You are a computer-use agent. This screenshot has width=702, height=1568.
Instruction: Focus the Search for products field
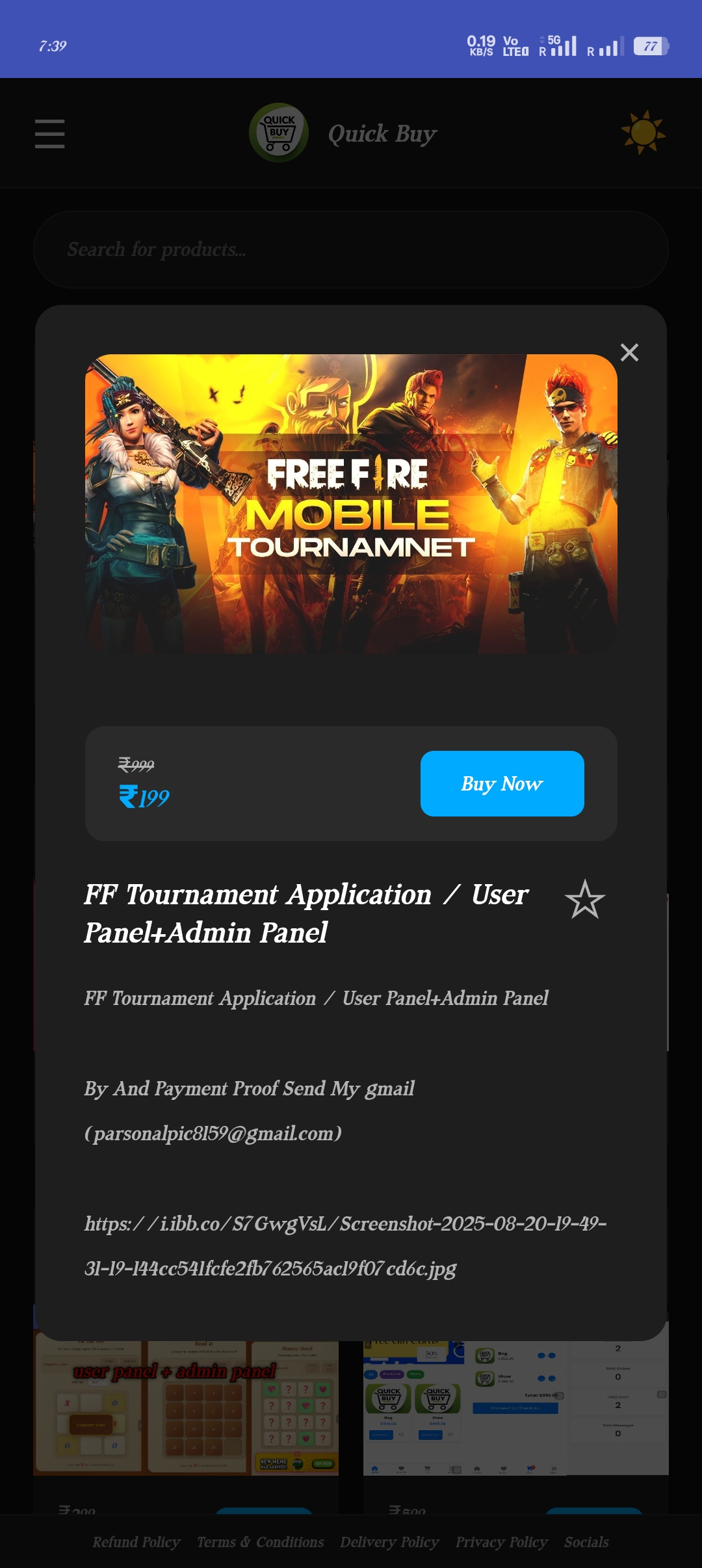[351, 250]
